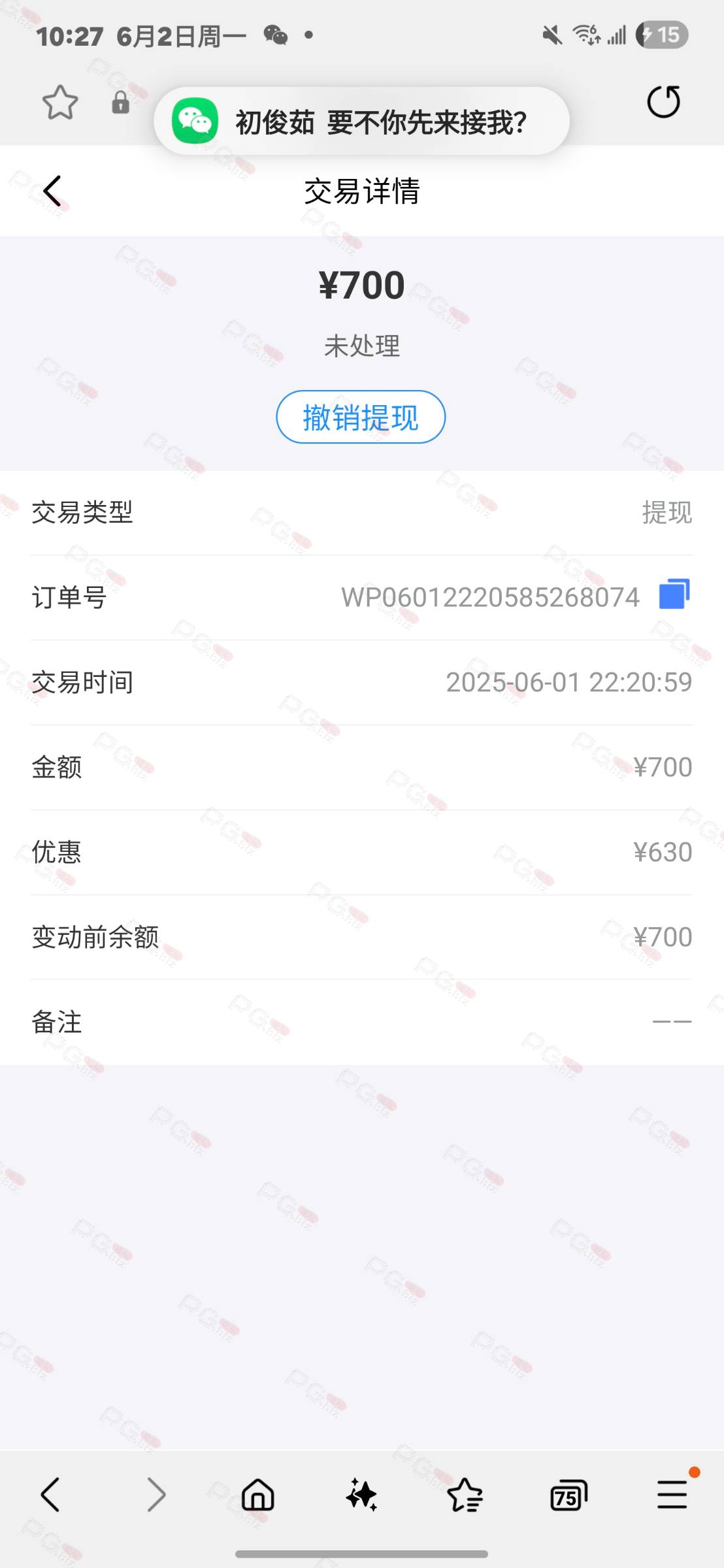Bookmark this page with the star icon
Screen dimensions: 724x1568
pos(60,103)
